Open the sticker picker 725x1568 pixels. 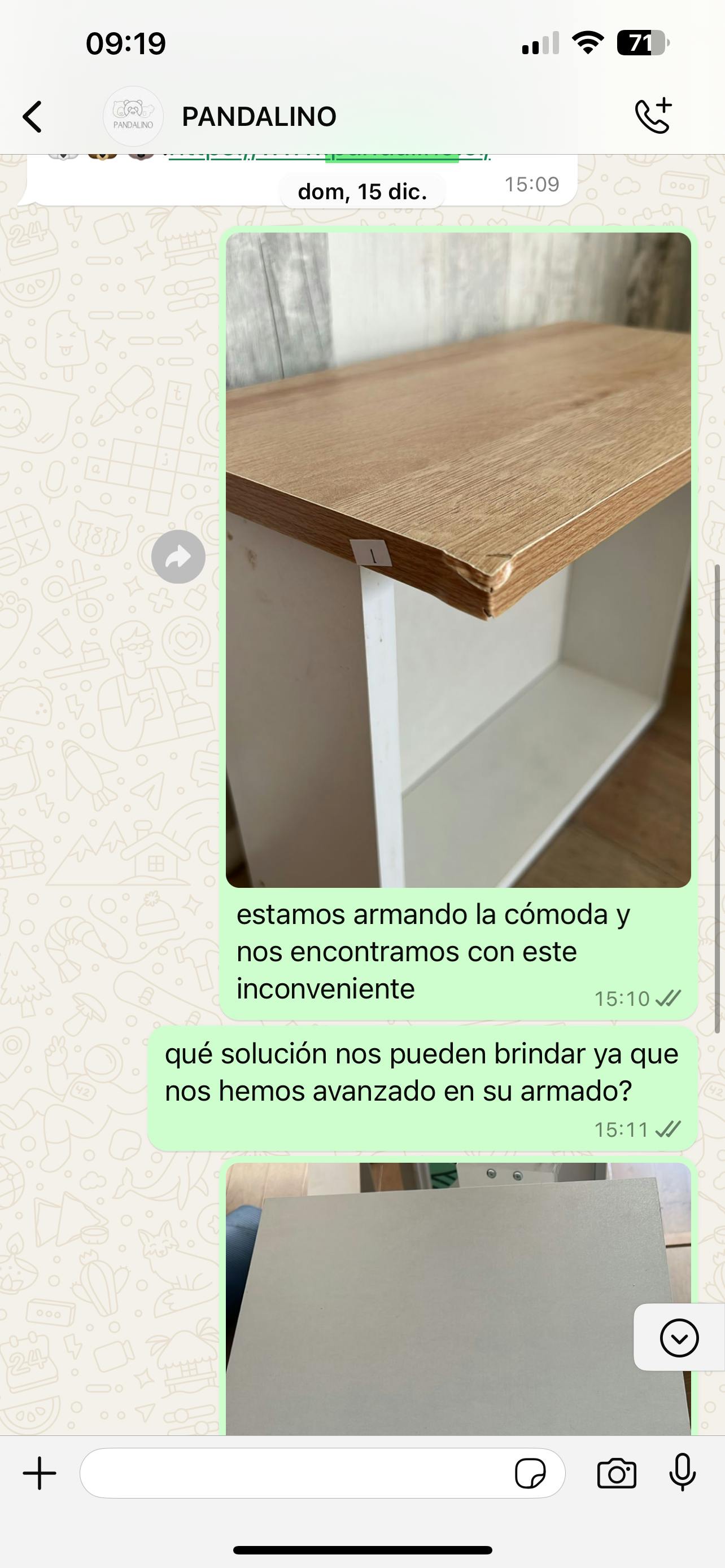(530, 1474)
